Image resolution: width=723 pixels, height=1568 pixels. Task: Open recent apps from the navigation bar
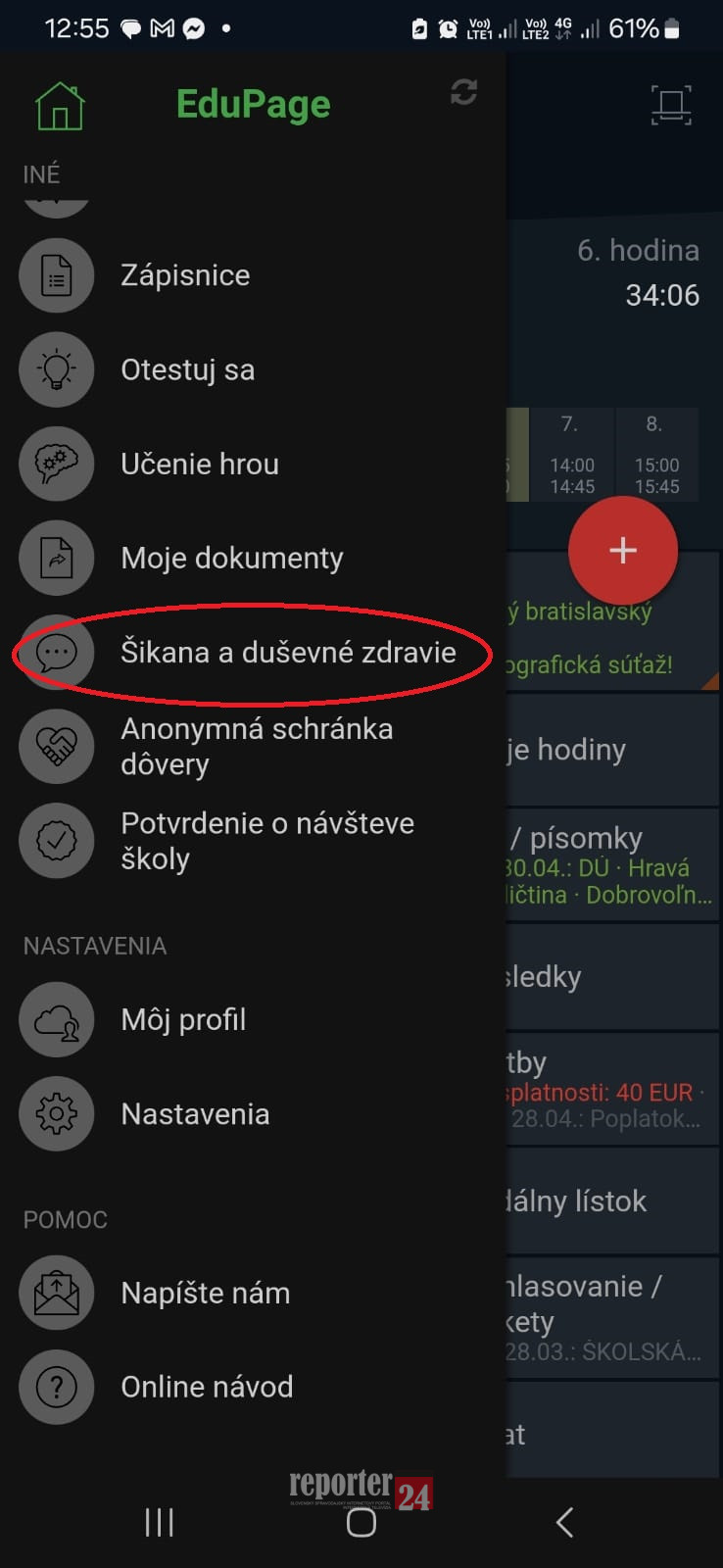pos(159,1522)
